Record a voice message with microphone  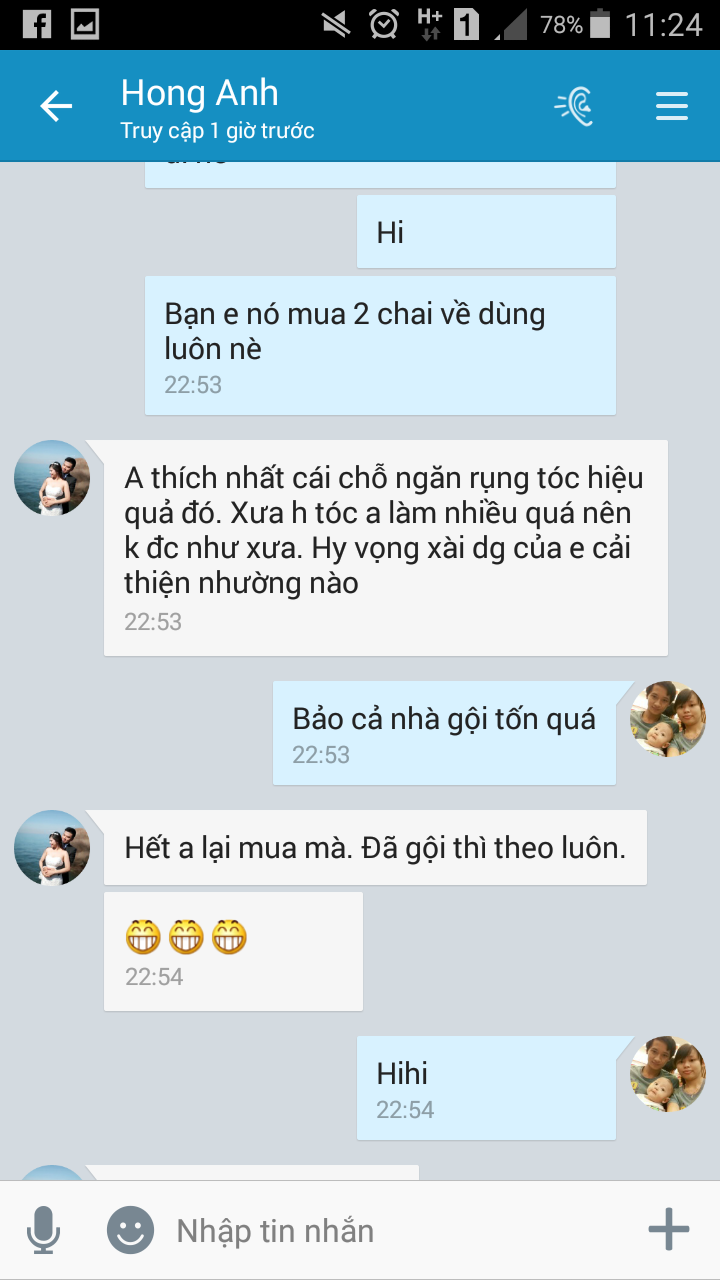click(43, 1230)
